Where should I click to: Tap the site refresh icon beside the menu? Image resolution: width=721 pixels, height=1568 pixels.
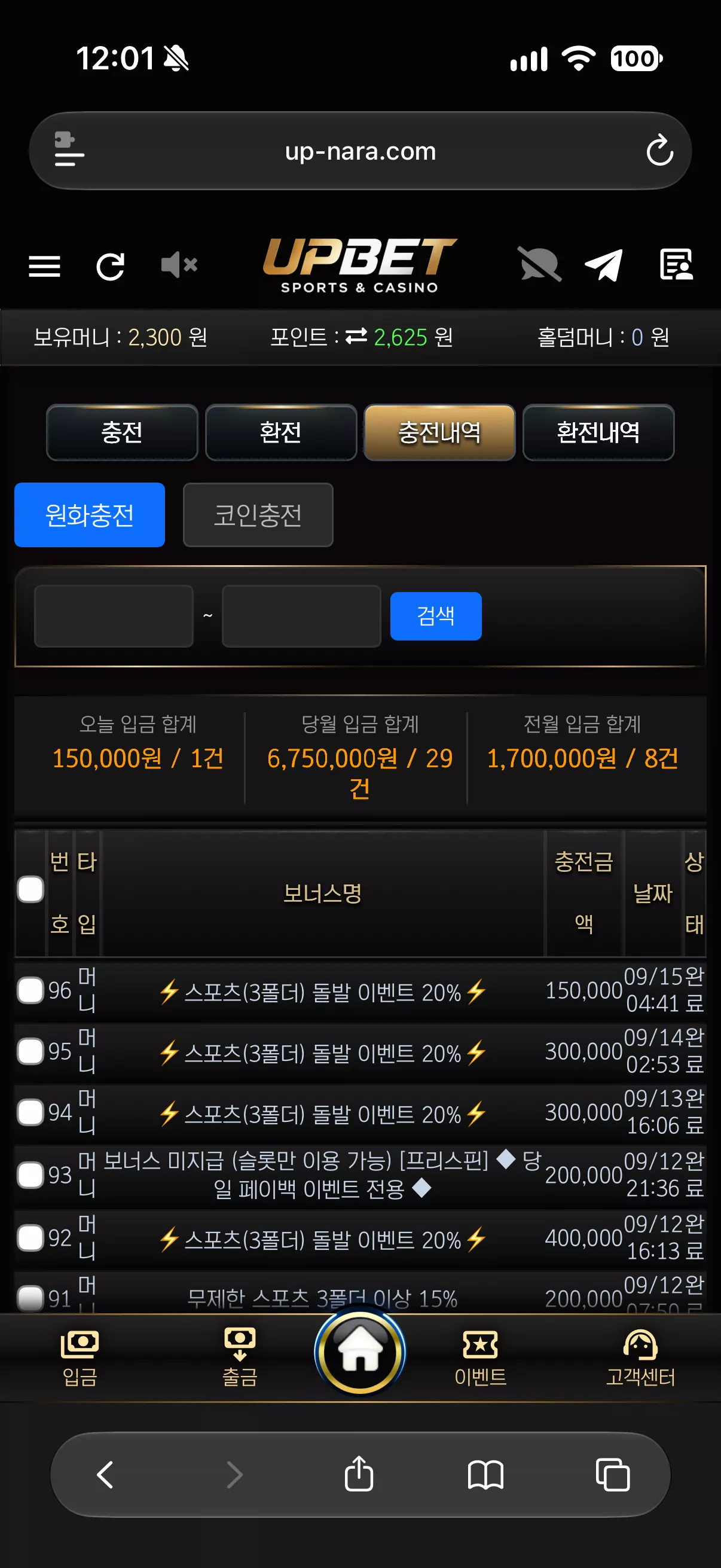pos(111,266)
